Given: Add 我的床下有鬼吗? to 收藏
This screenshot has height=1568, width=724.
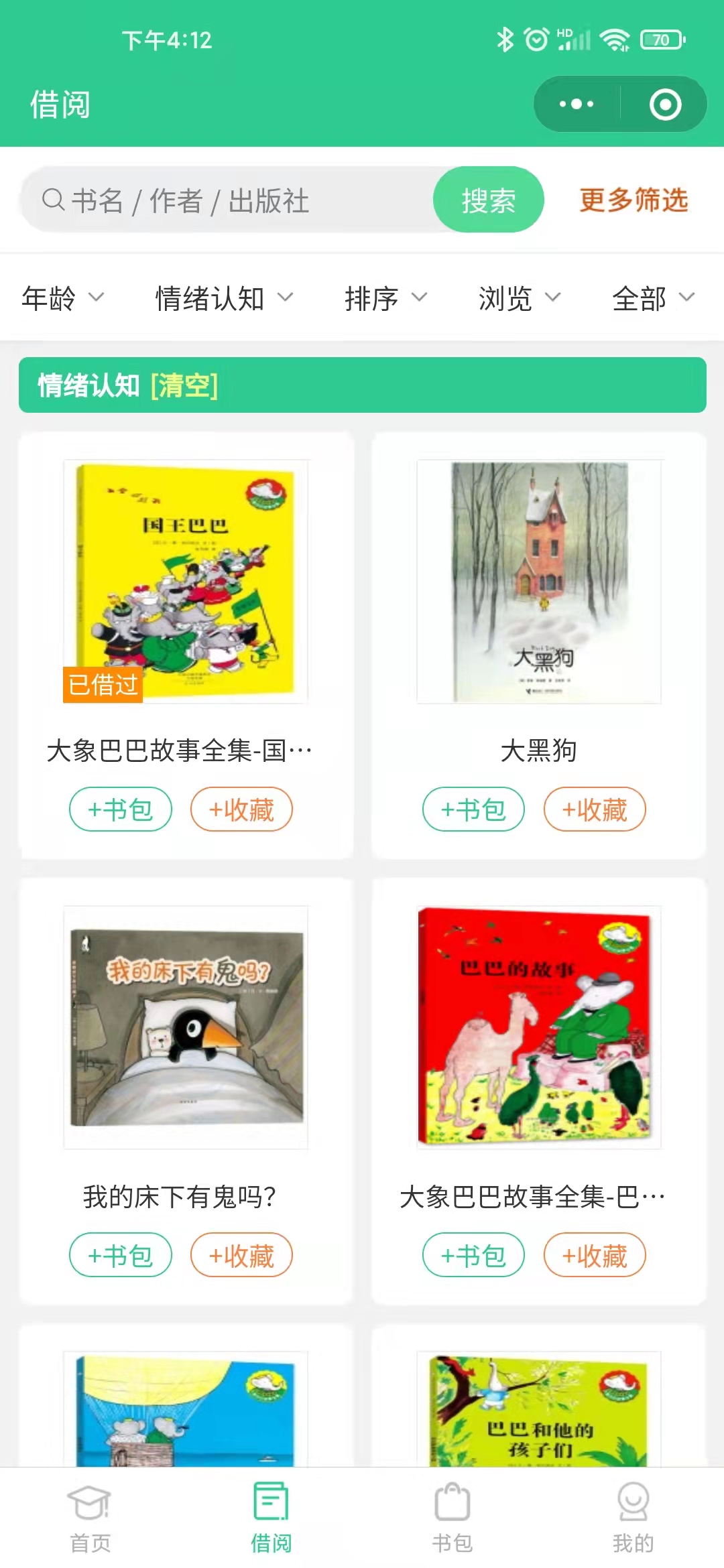Looking at the screenshot, I should [241, 1255].
